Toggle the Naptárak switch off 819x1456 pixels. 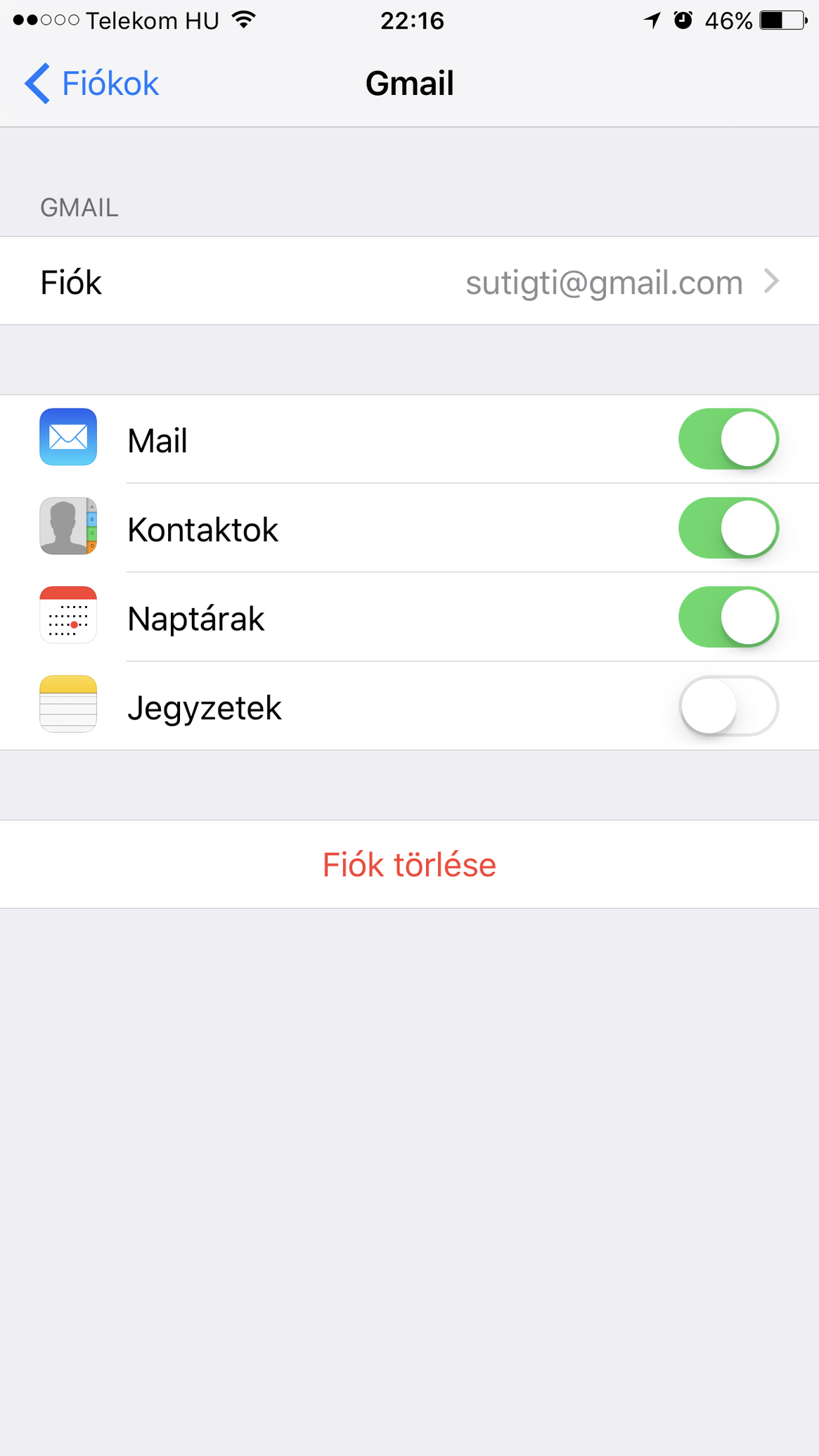(728, 617)
